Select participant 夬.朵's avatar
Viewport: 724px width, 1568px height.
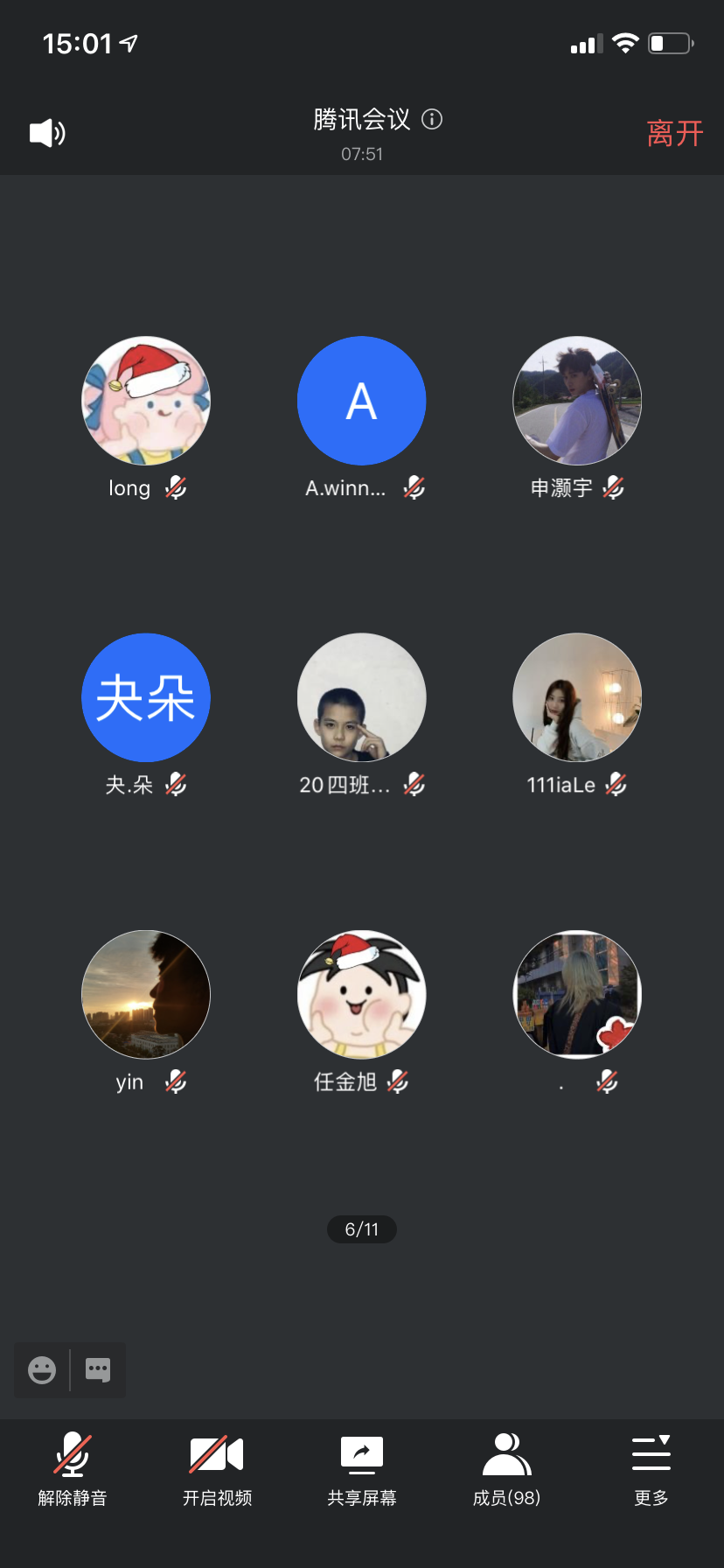[x=146, y=697]
